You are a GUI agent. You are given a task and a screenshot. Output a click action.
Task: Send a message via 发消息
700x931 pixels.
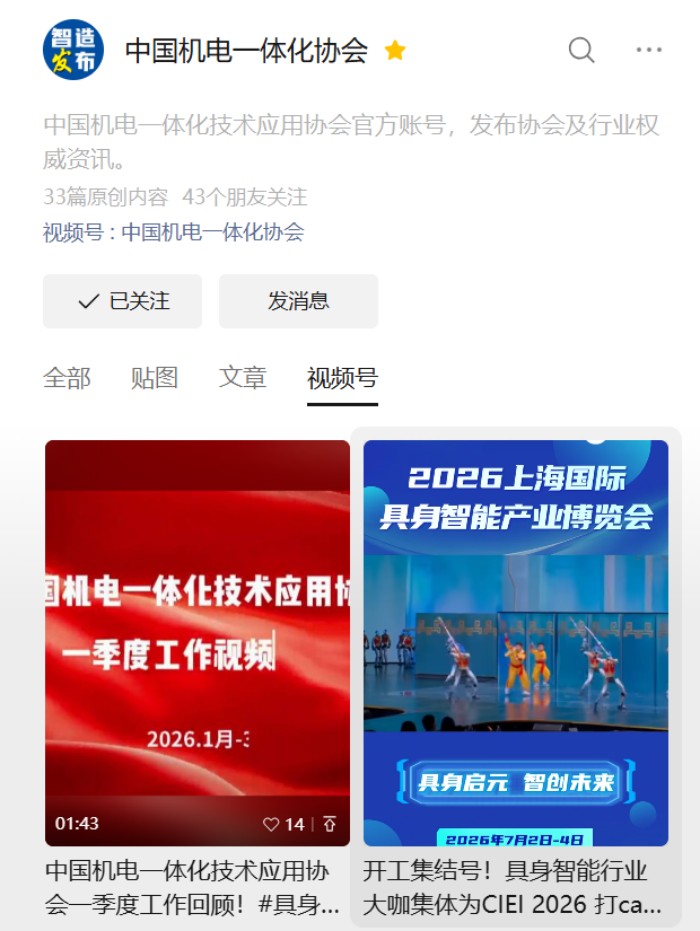[298, 301]
